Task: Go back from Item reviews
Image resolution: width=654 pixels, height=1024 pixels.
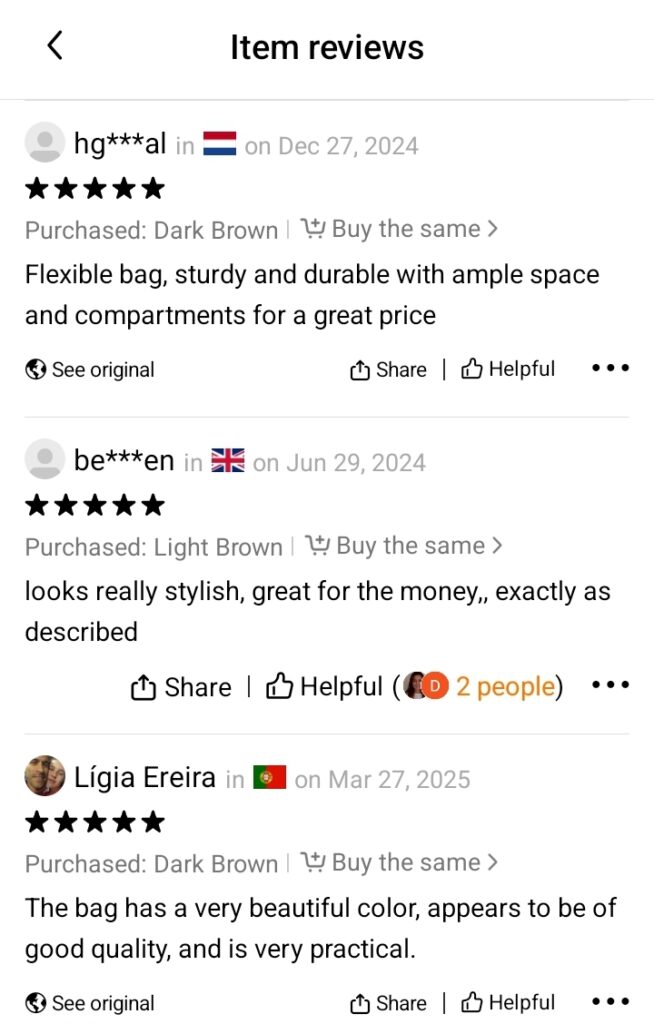Action: [x=55, y=46]
